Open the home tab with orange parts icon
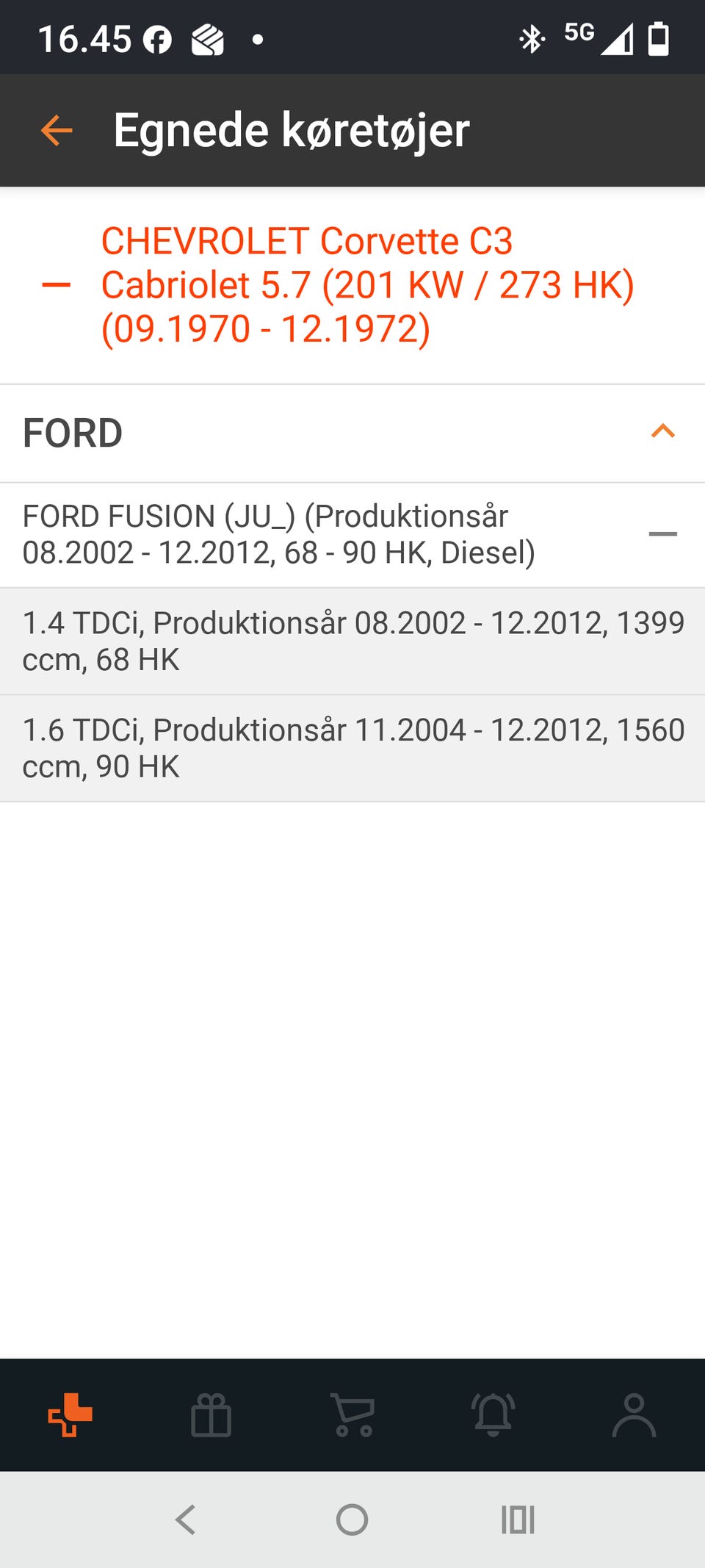705x1568 pixels. coord(70,1414)
